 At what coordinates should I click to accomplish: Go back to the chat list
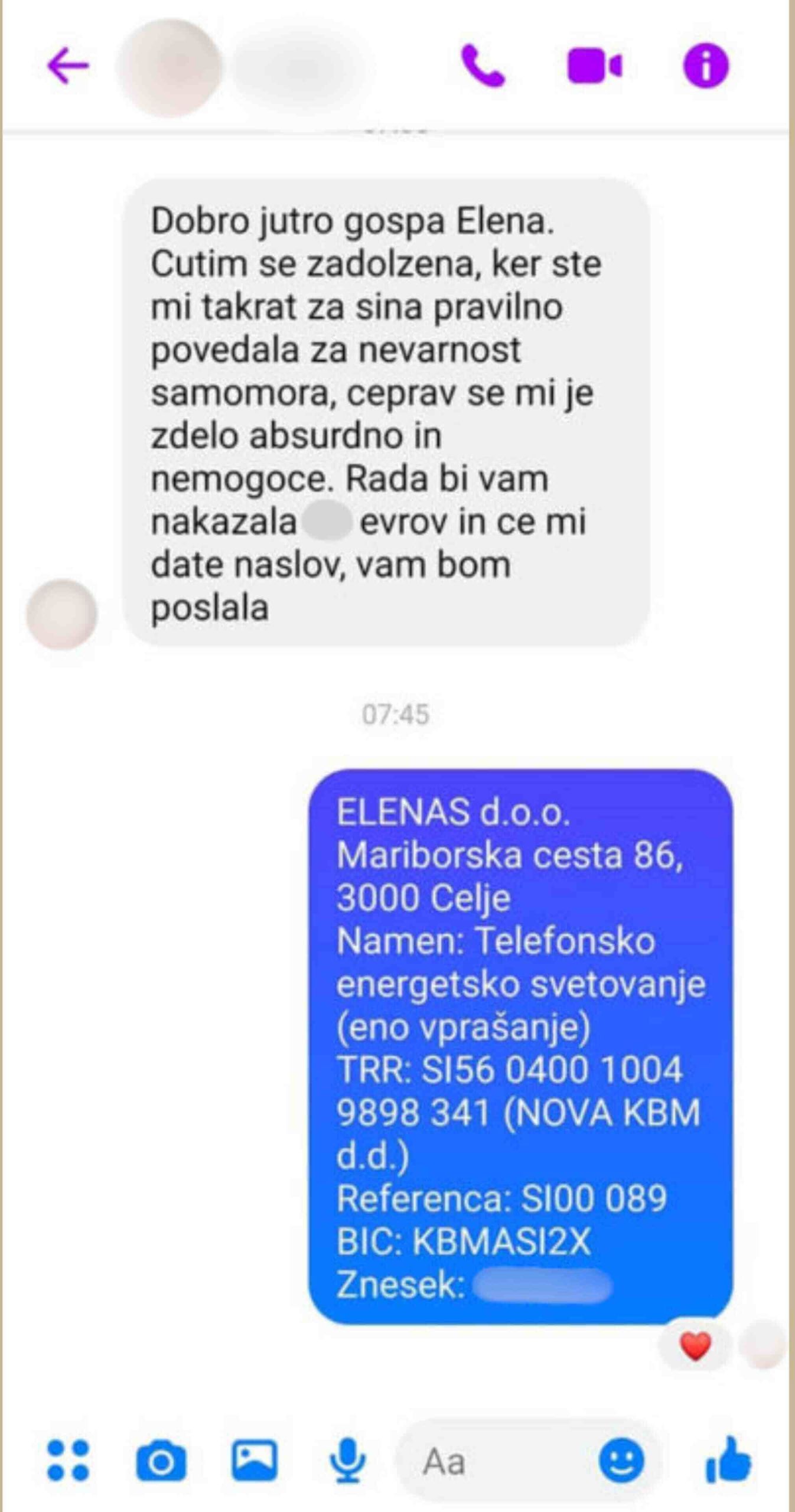pyautogui.click(x=68, y=66)
